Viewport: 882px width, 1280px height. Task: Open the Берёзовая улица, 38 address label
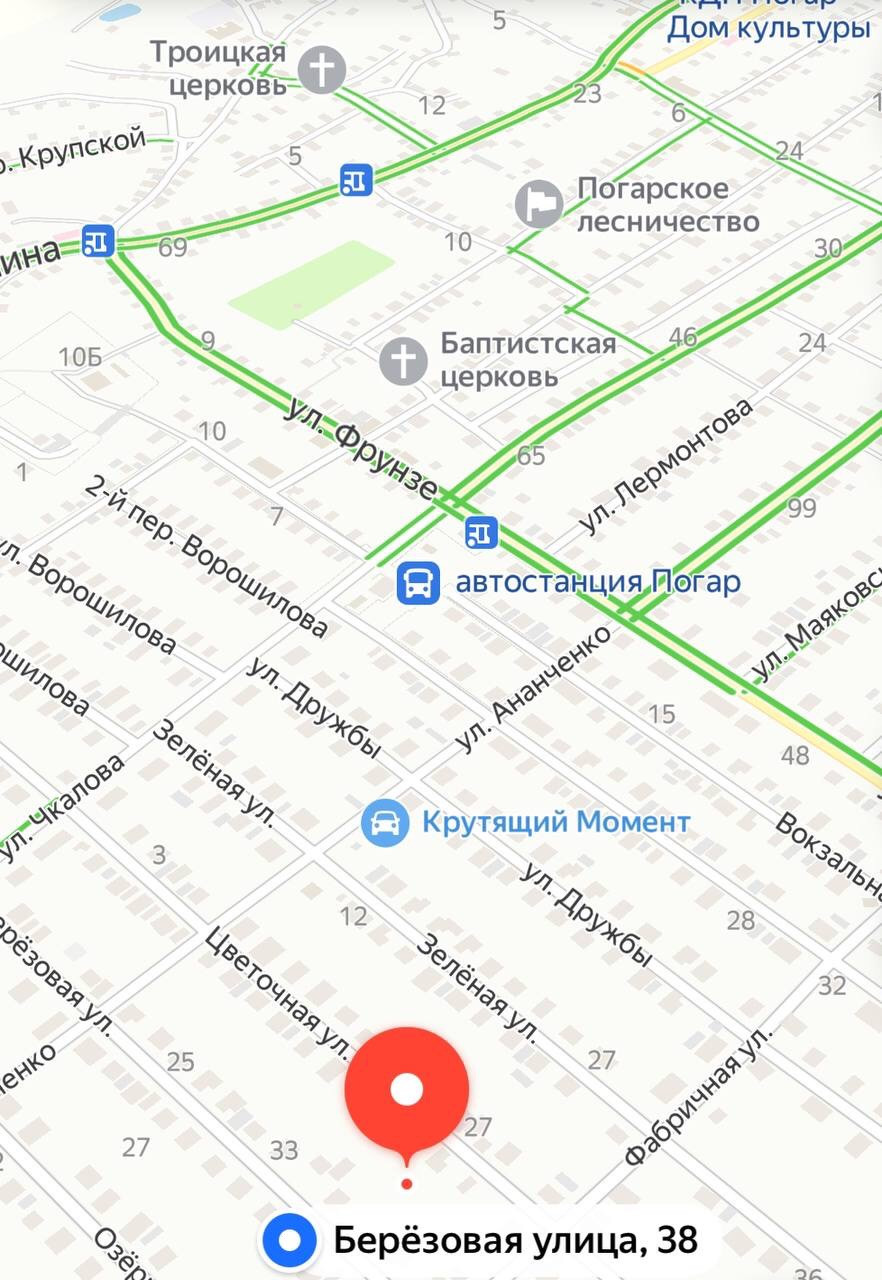coord(514,1241)
